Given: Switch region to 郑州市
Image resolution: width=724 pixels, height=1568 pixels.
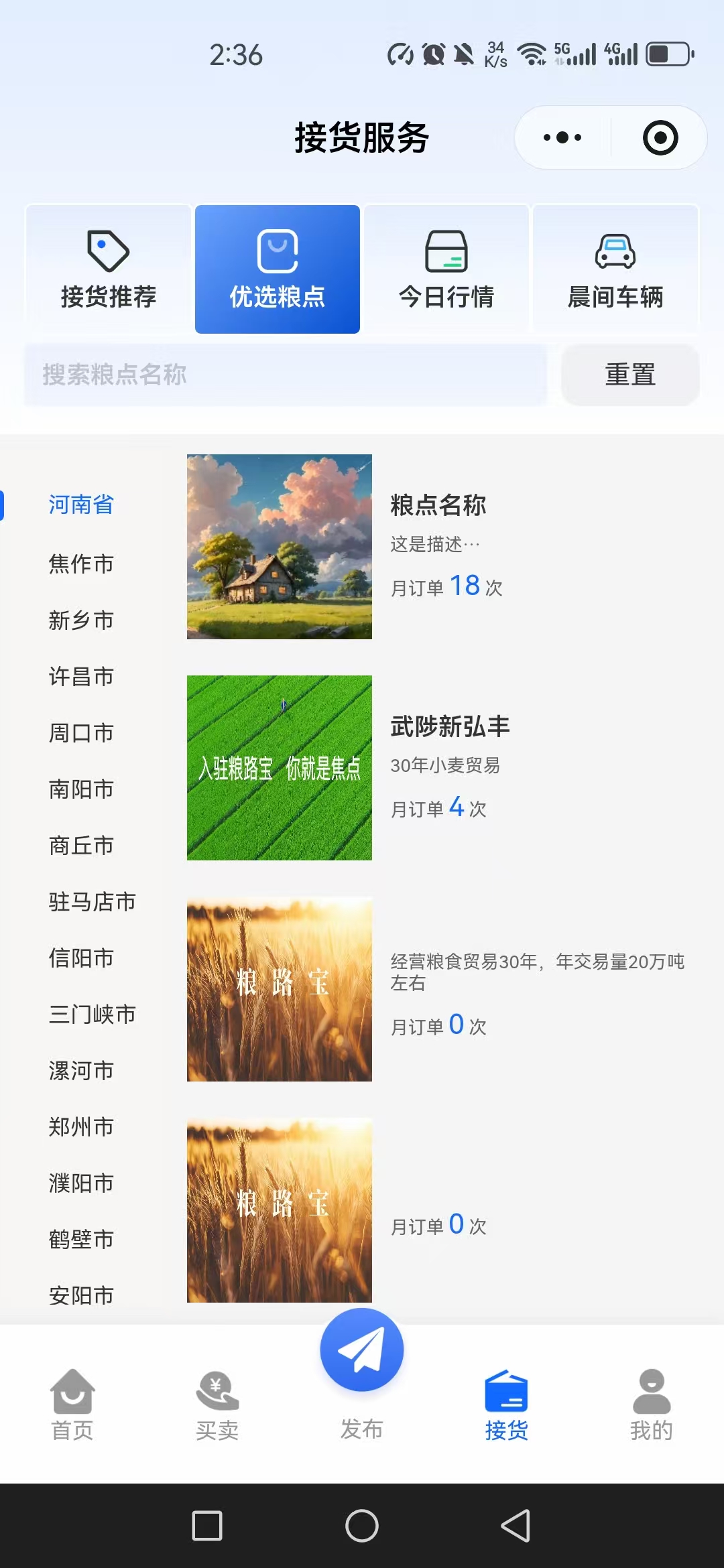Looking at the screenshot, I should (x=82, y=1127).
